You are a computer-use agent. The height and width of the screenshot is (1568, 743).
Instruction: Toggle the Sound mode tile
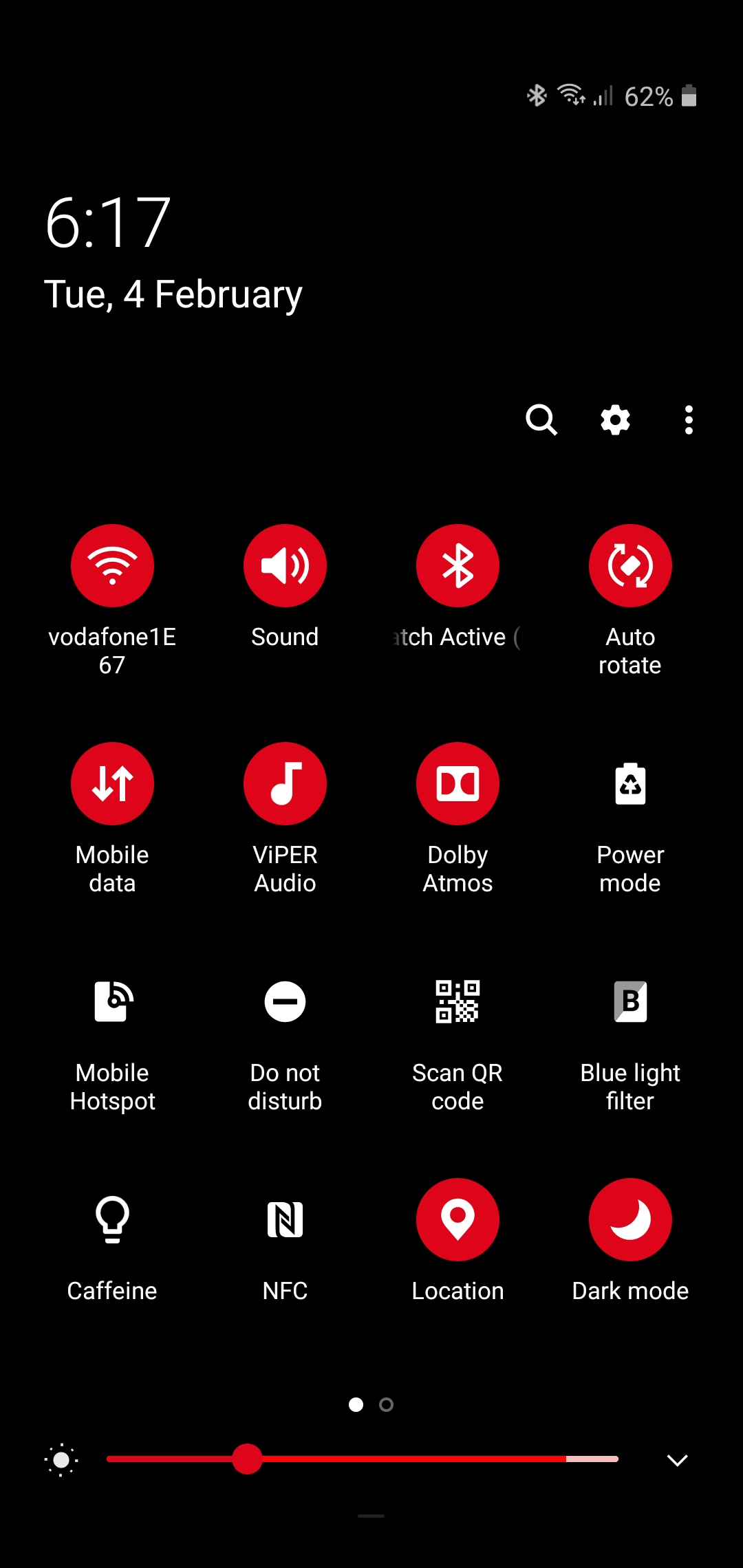(x=285, y=565)
